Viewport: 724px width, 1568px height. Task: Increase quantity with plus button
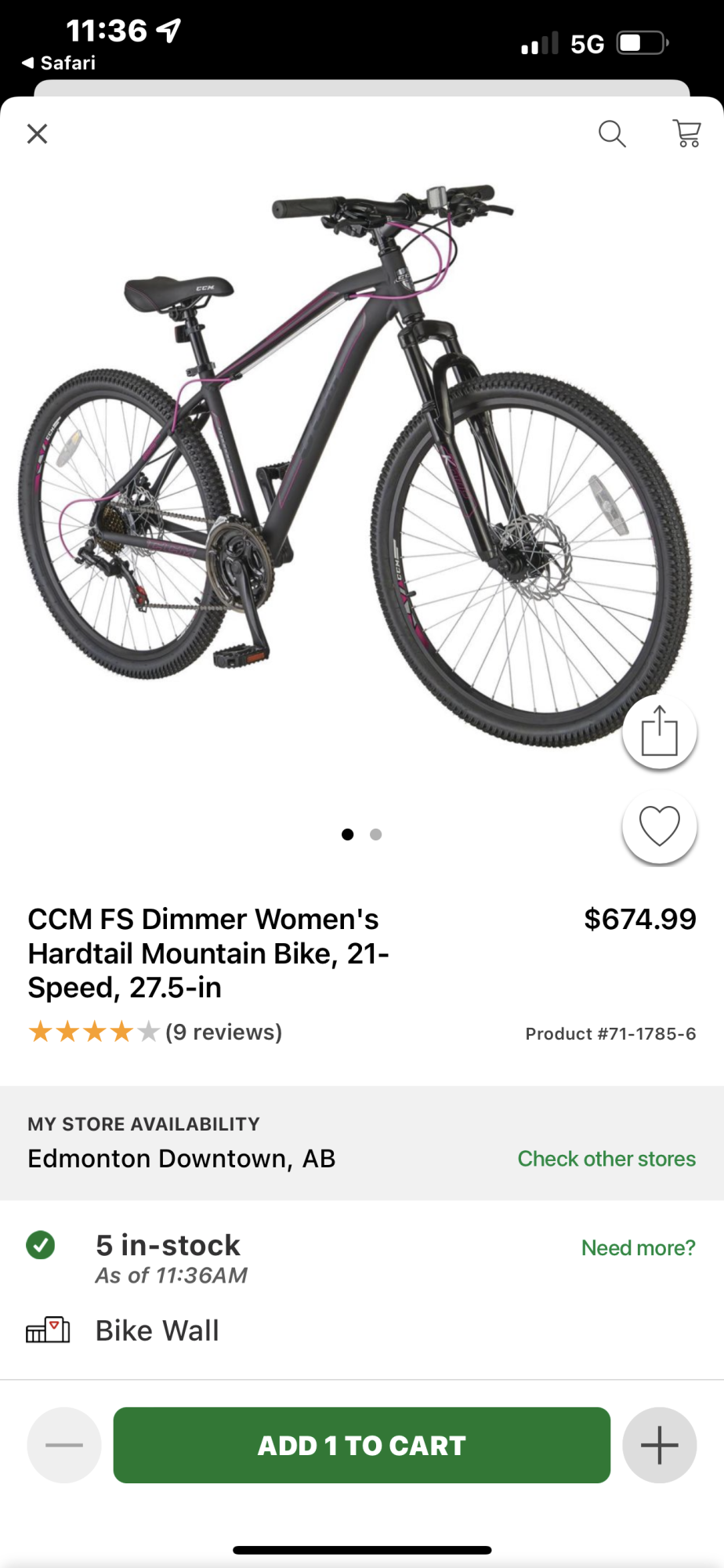pos(659,1445)
